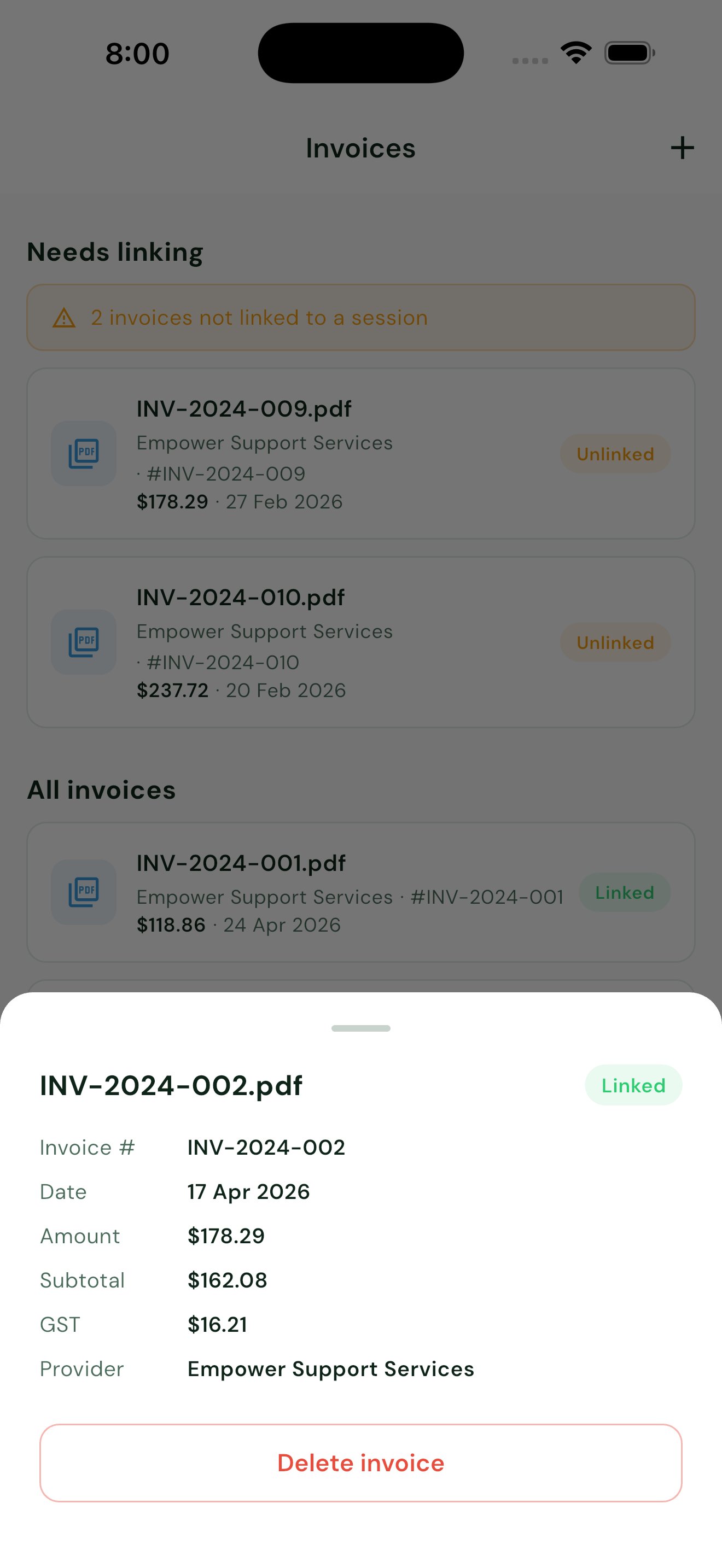
Task: Select the Needs linking section header
Action: click(115, 251)
